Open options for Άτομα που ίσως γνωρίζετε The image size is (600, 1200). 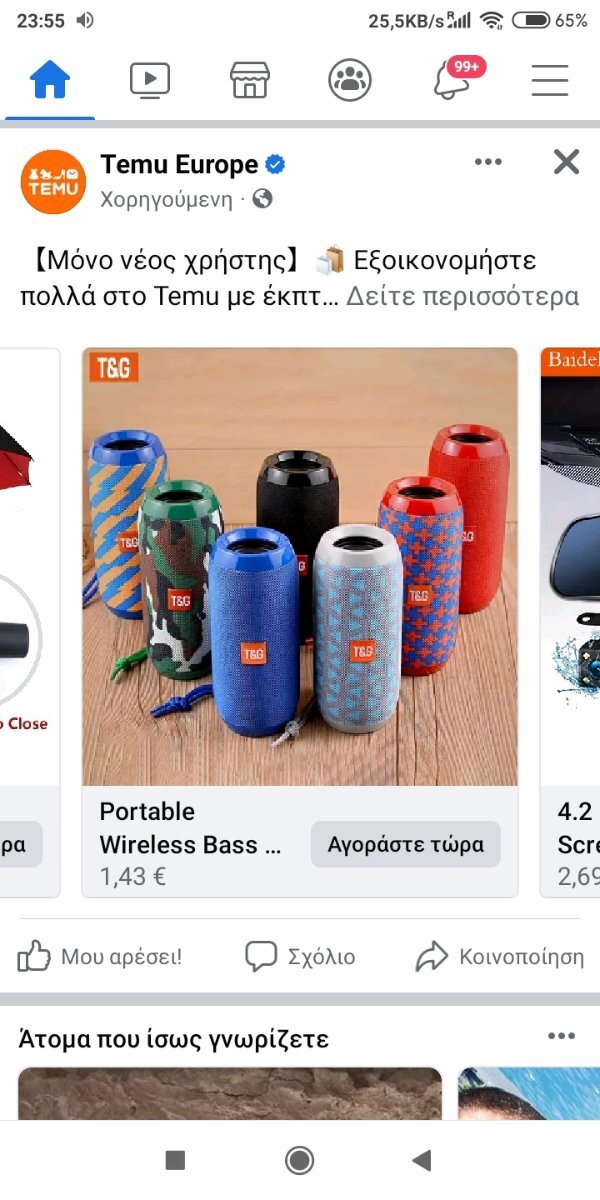[562, 1036]
